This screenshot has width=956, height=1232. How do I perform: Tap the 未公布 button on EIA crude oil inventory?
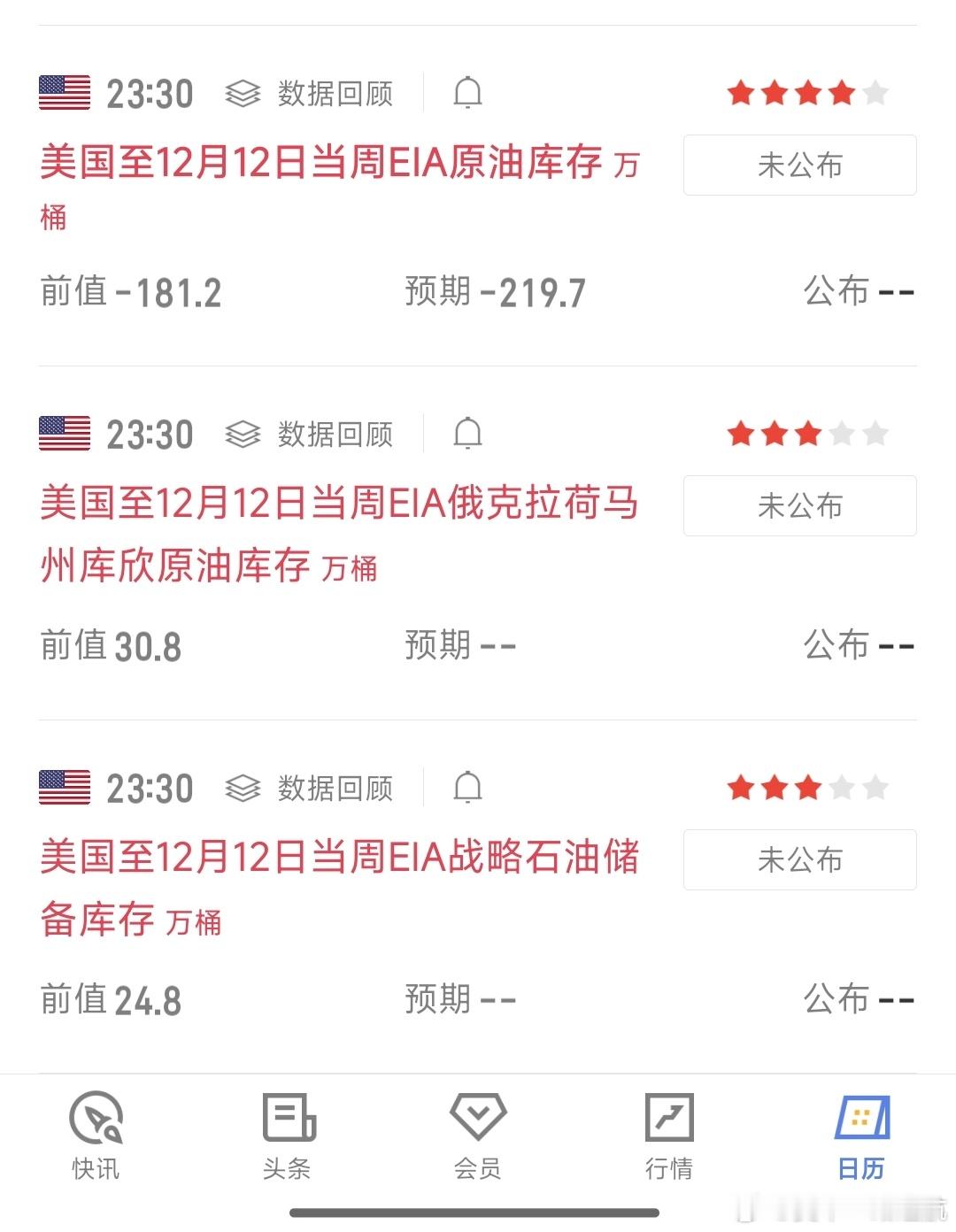[799, 166]
